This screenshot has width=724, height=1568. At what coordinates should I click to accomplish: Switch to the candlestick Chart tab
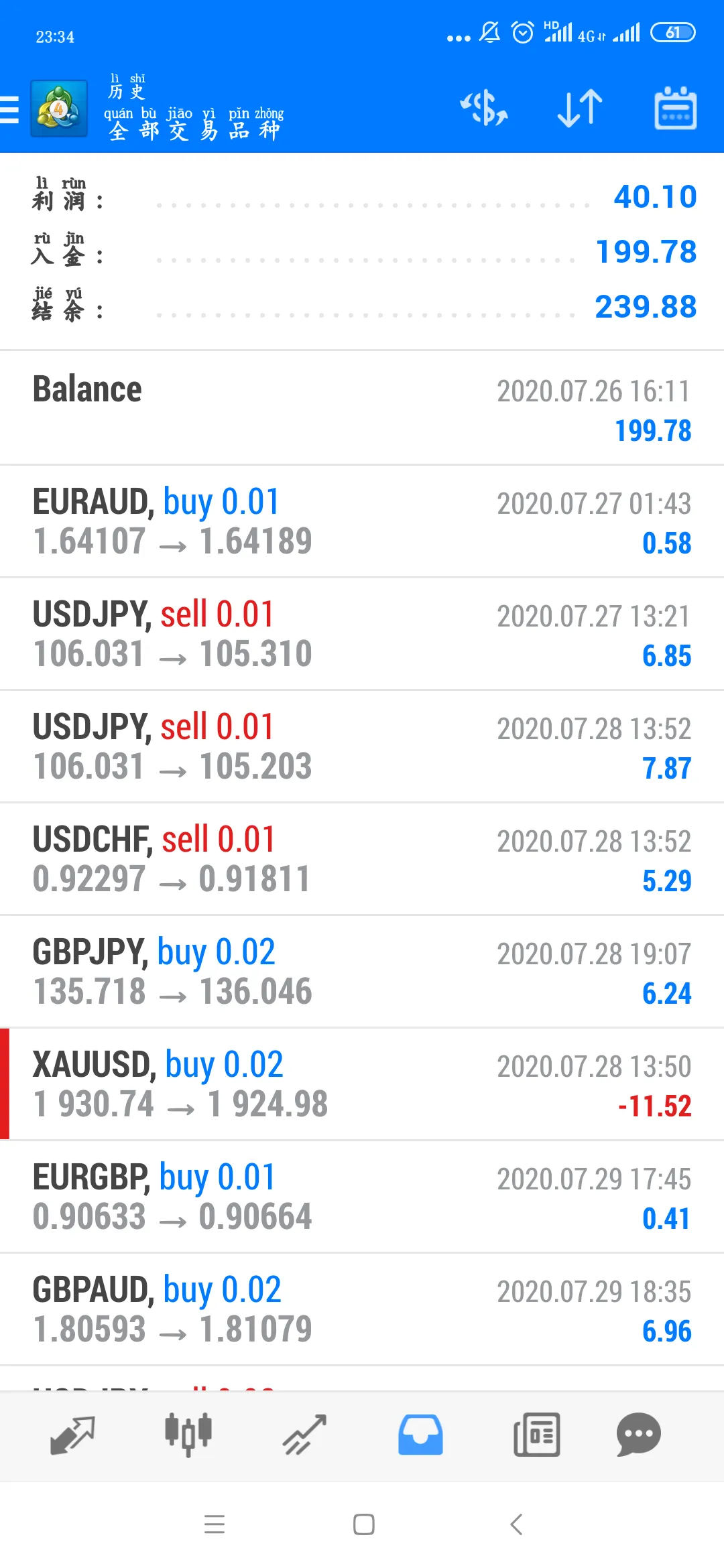click(x=188, y=1435)
